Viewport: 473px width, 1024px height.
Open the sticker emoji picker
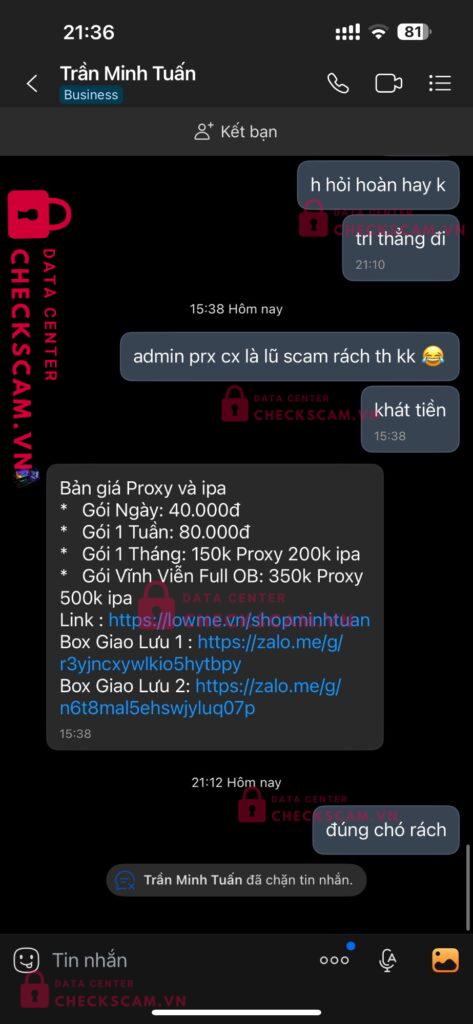(26, 959)
